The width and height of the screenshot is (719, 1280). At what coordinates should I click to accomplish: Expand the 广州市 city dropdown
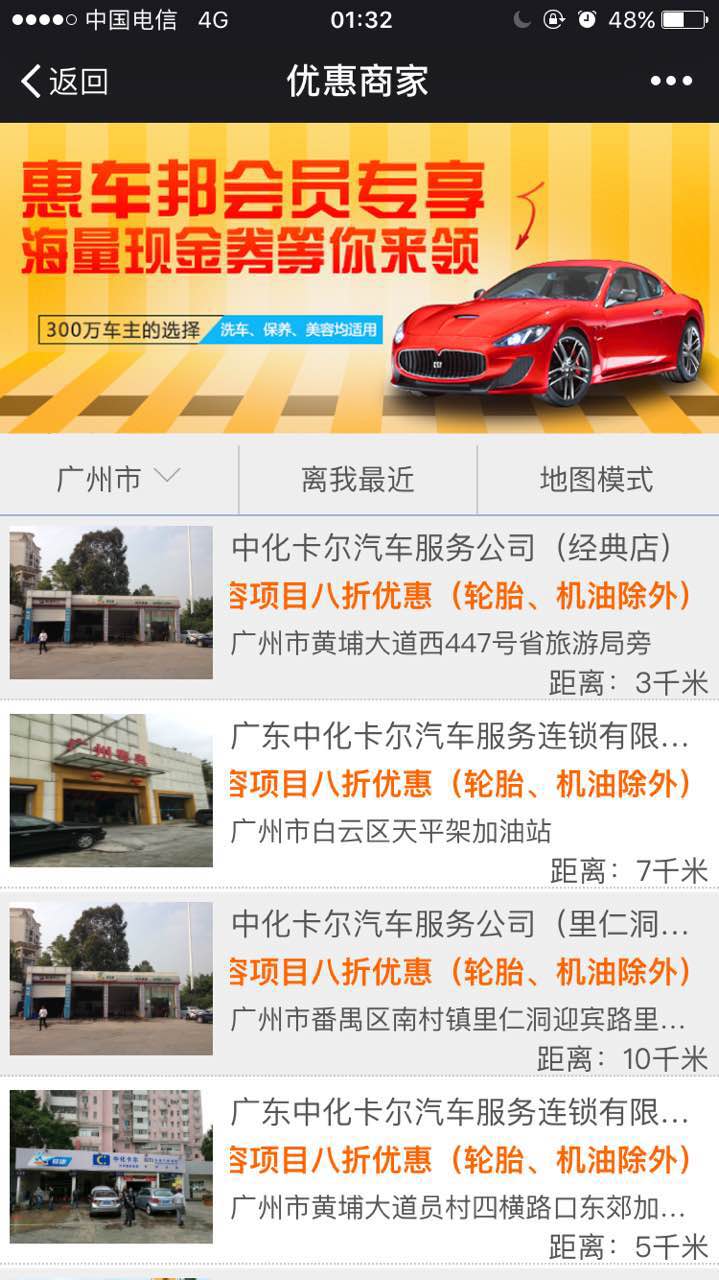(x=118, y=479)
